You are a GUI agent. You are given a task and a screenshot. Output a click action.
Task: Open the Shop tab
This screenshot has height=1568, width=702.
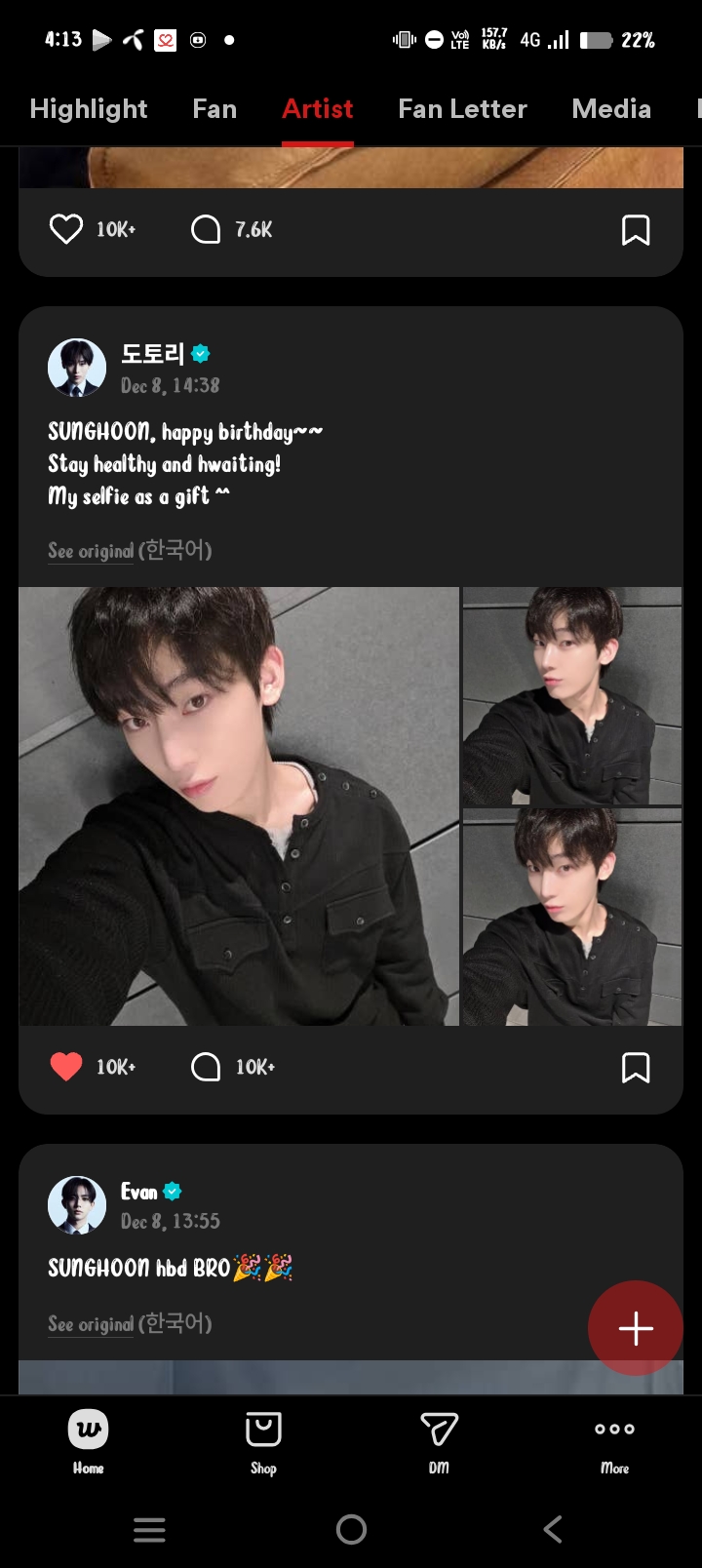tap(263, 1441)
